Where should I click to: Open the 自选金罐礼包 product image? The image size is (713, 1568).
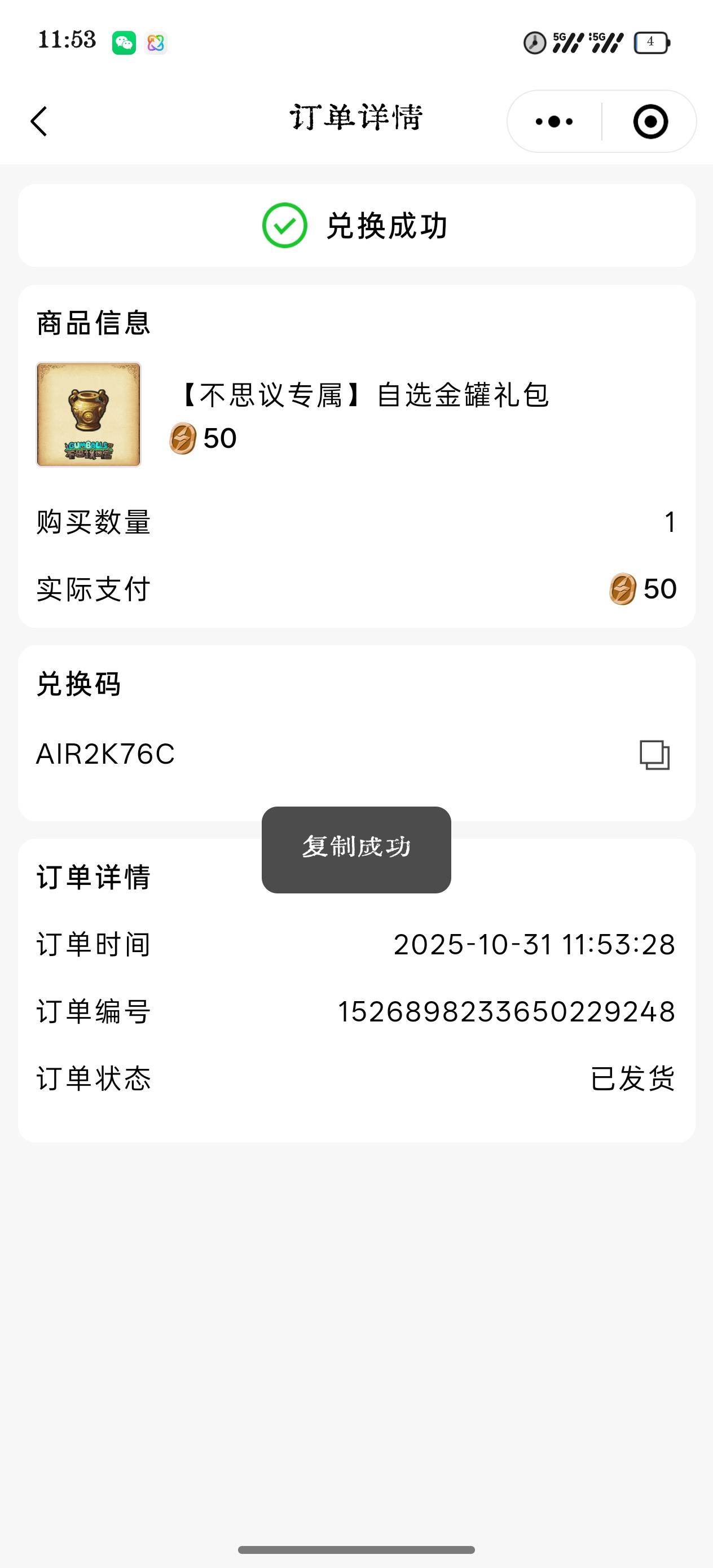pos(89,415)
